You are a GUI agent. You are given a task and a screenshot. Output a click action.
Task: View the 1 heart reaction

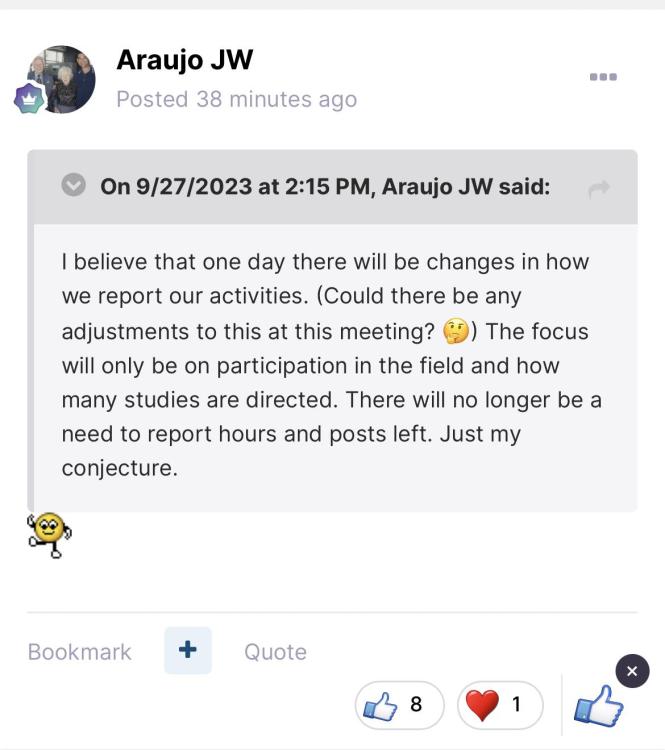click(499, 705)
